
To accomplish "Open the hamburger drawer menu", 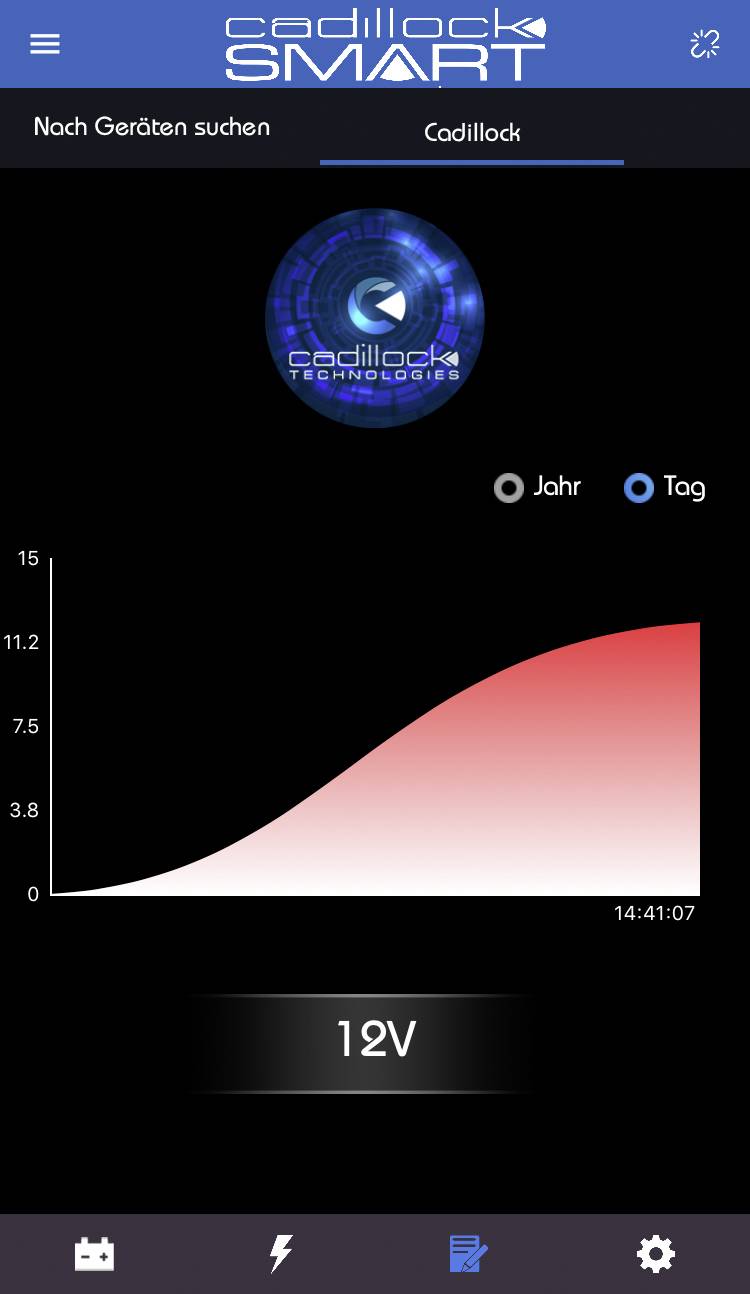I will pos(45,44).
